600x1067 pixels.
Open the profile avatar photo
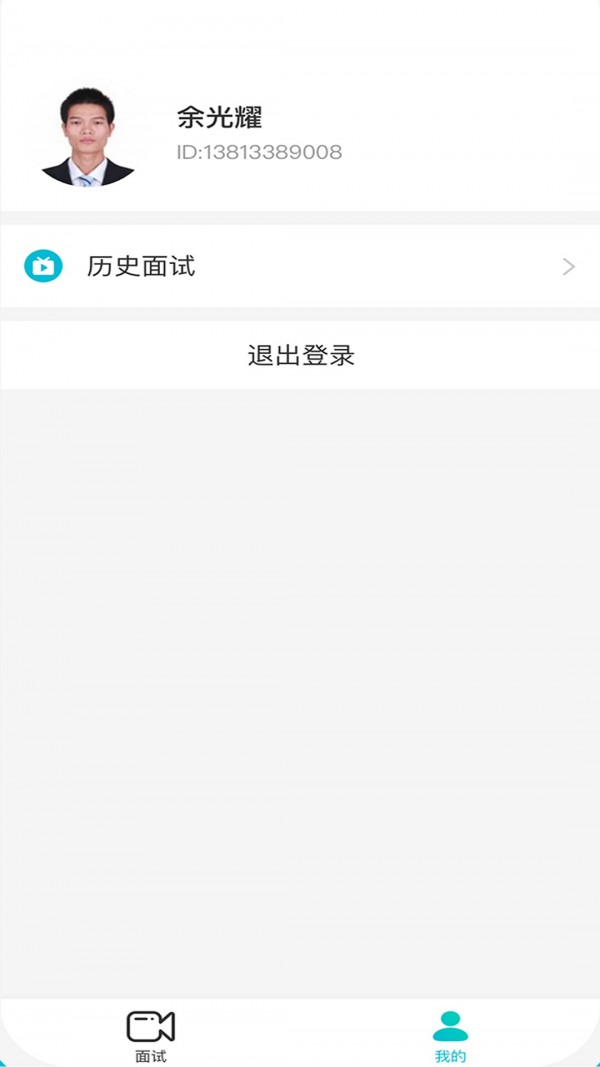(x=88, y=138)
